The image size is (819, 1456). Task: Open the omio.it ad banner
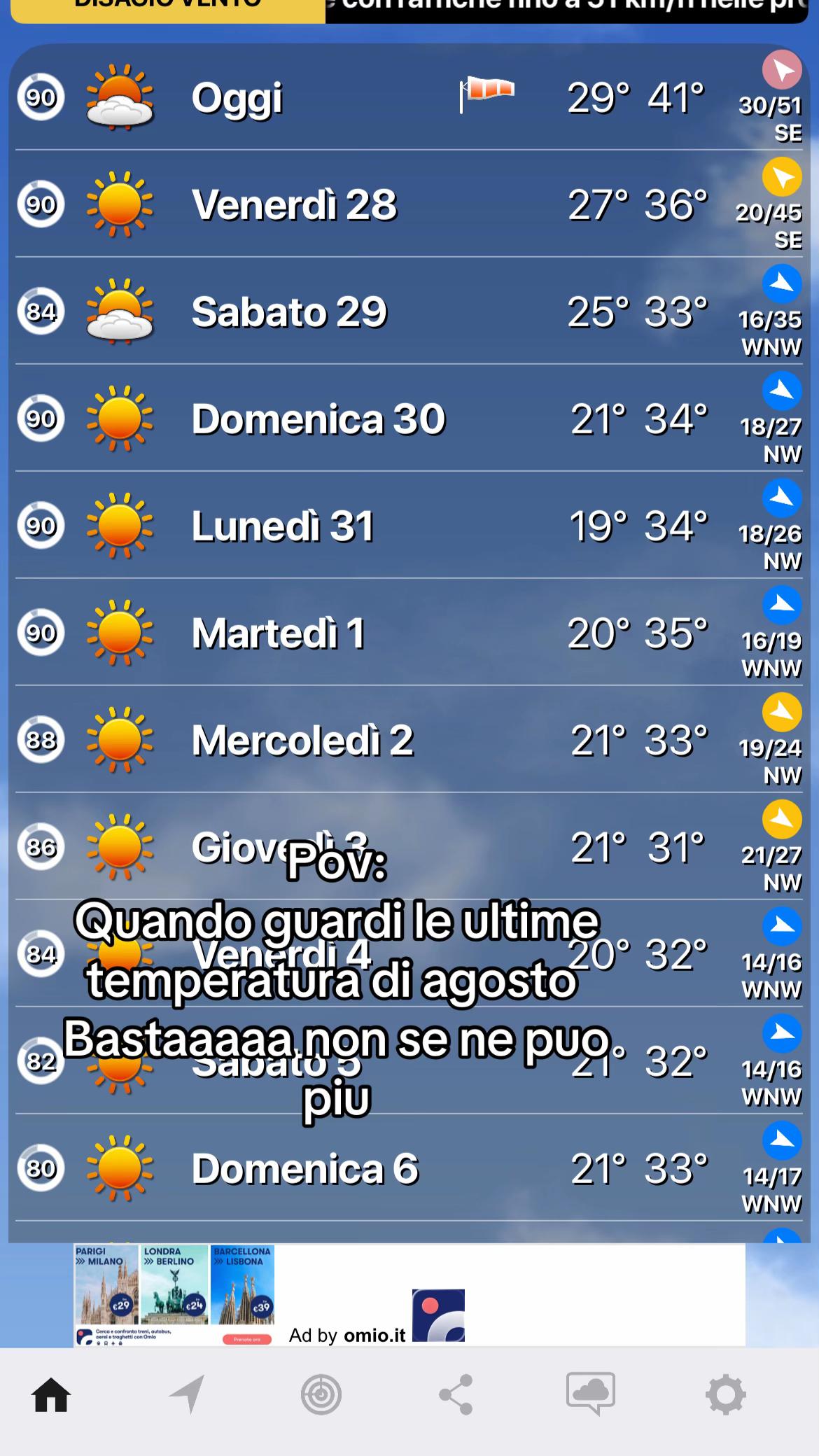pyautogui.click(x=409, y=1295)
